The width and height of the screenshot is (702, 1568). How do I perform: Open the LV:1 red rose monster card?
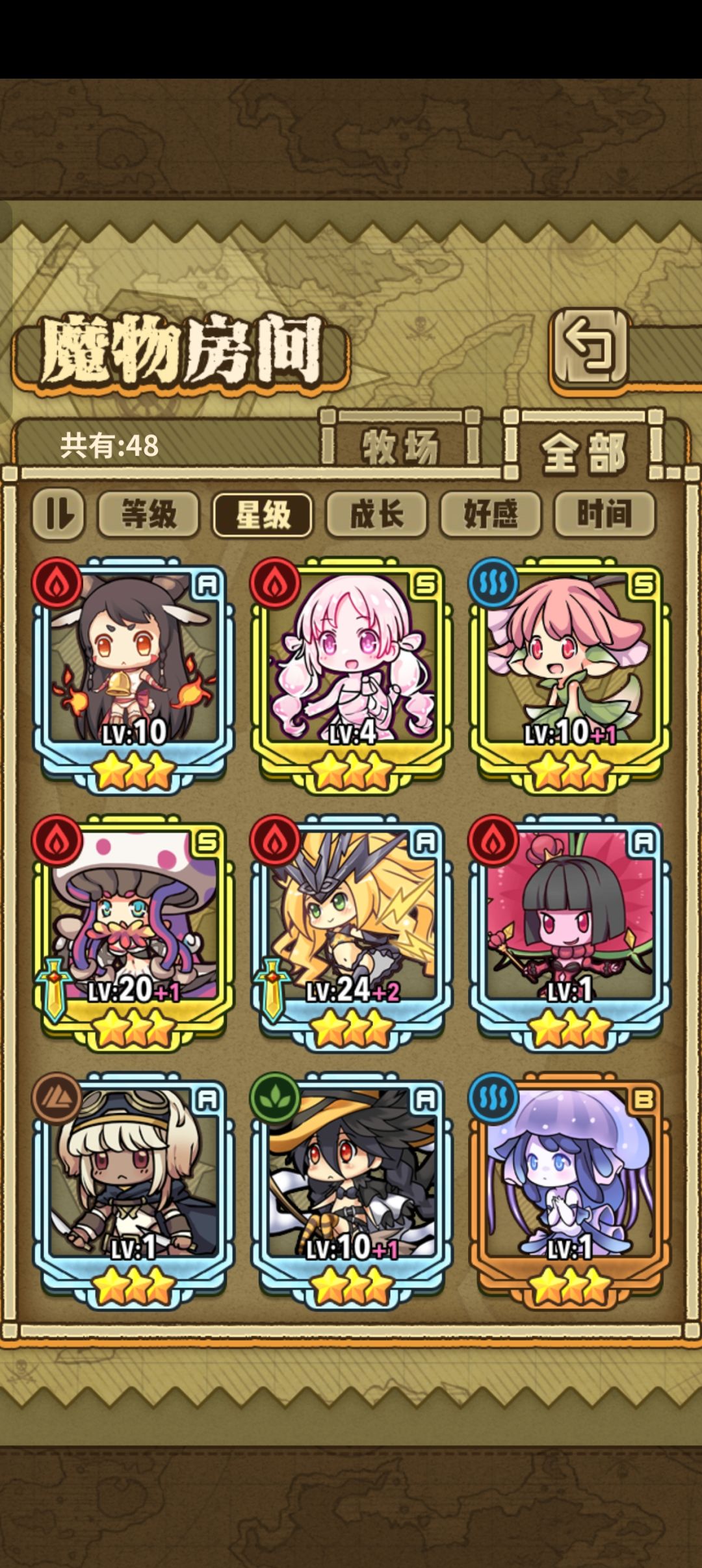(570, 933)
